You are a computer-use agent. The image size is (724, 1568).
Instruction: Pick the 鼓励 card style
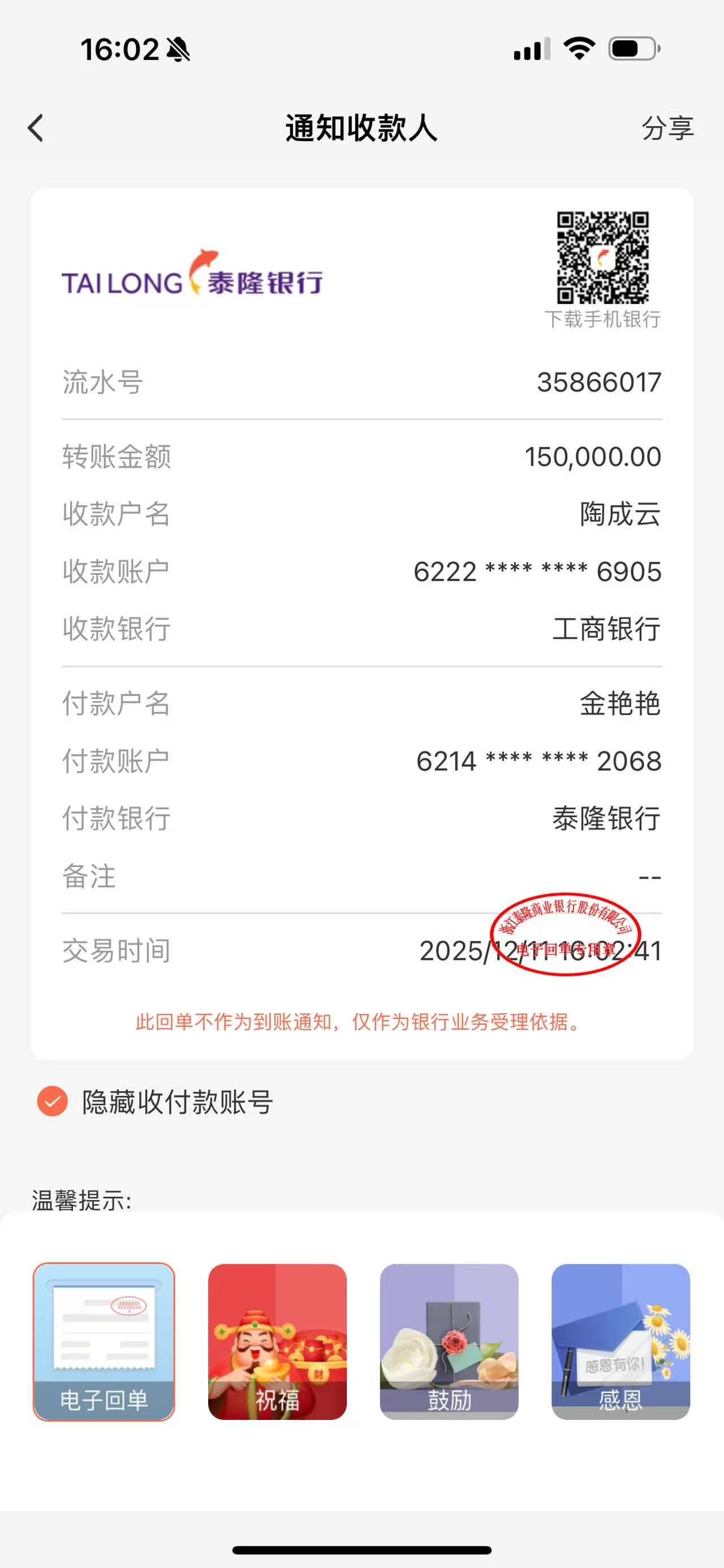(x=449, y=1341)
